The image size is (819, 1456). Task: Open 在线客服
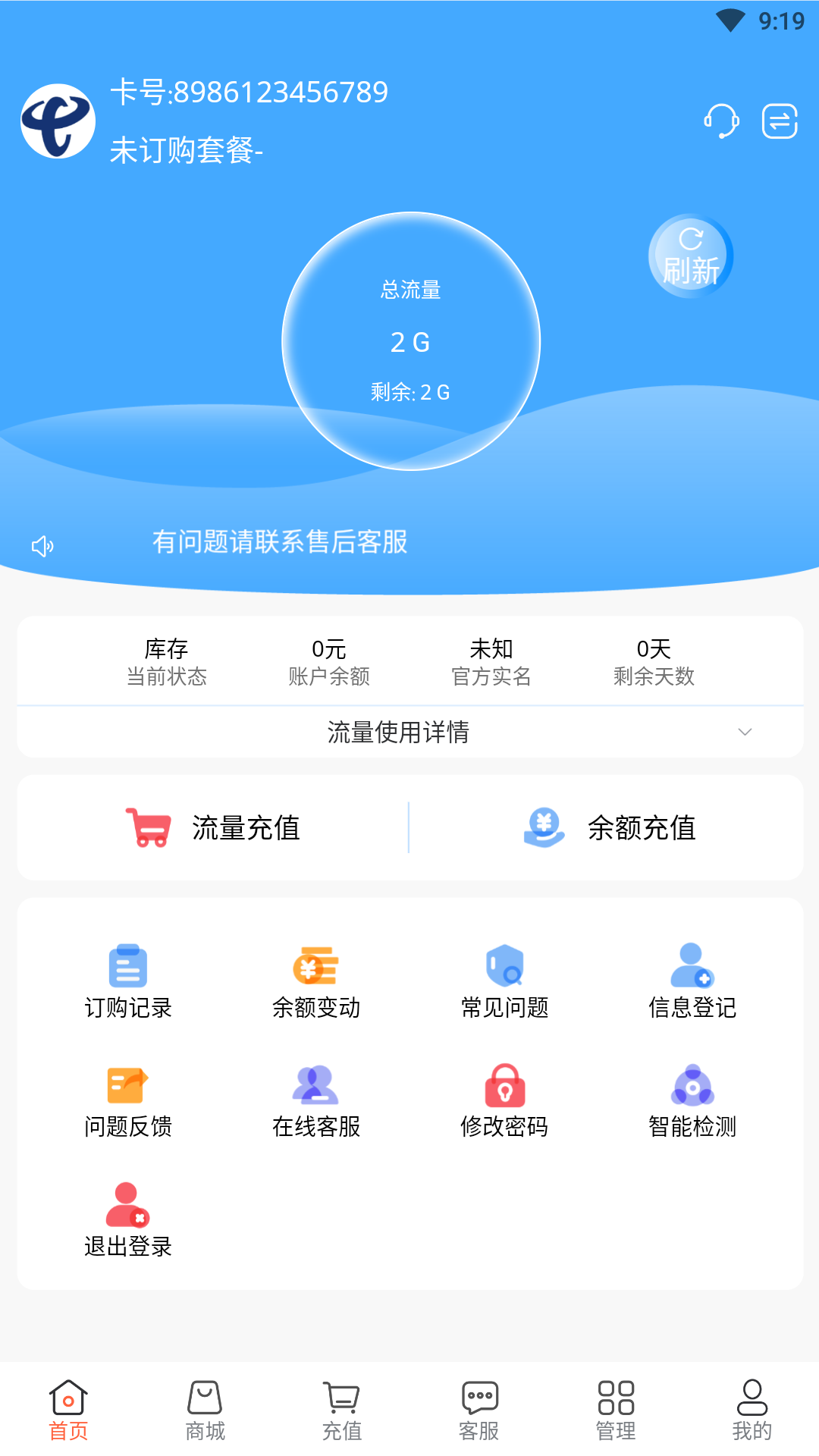pos(316,1101)
